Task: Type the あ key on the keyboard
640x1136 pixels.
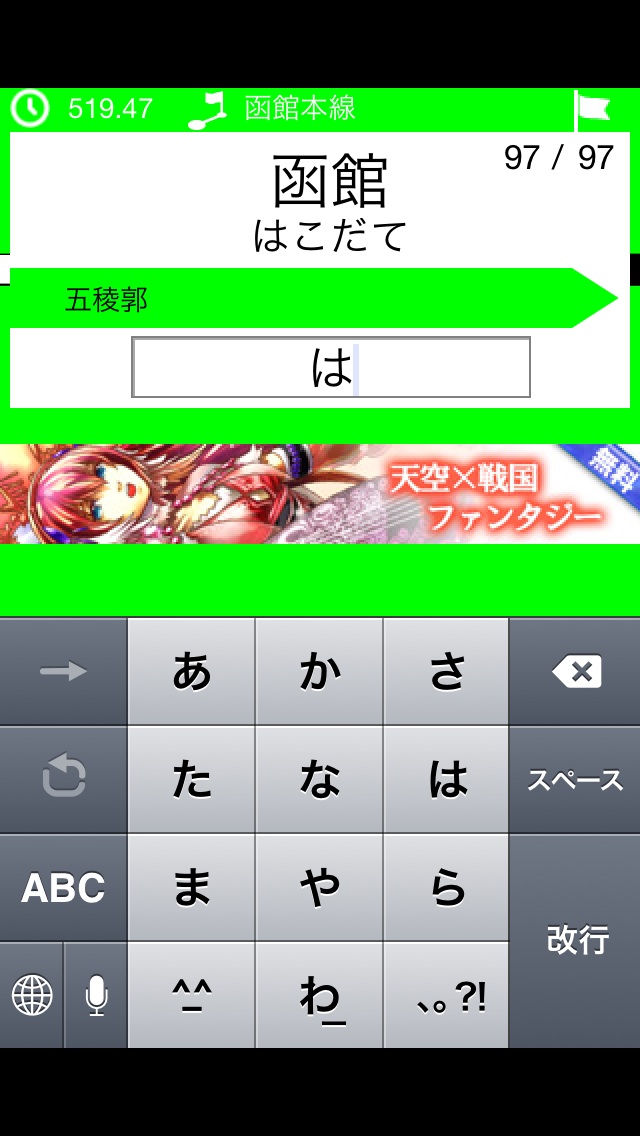Action: point(192,672)
